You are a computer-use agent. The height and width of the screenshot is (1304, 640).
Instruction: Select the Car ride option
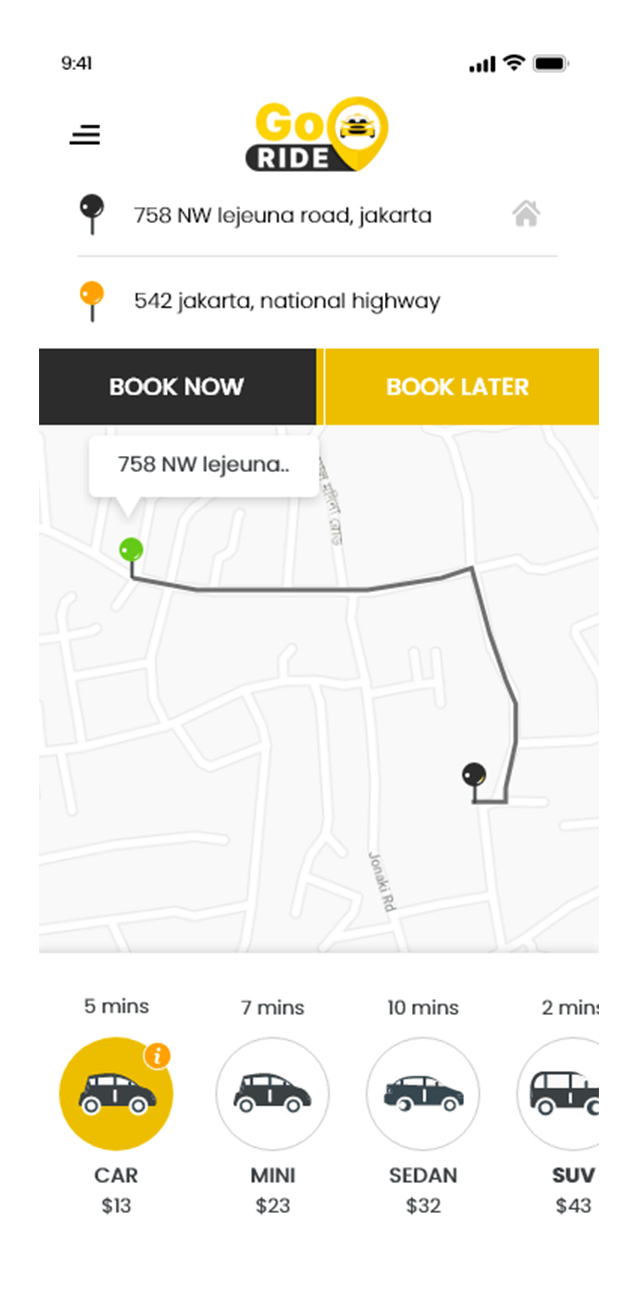pyautogui.click(x=116, y=1094)
